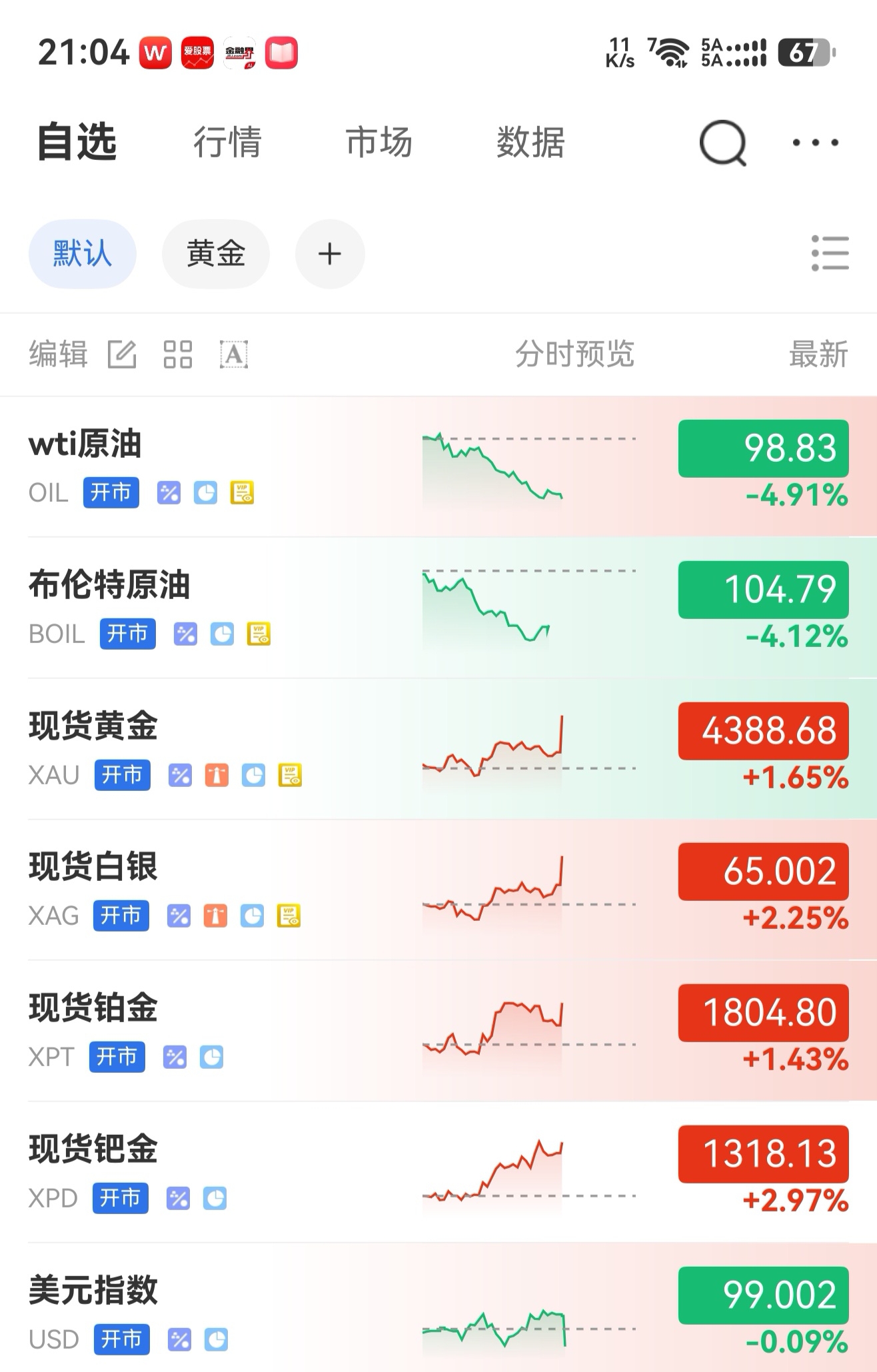
Task: Open 布伦特原油 quote row
Action: pyautogui.click(x=438, y=608)
